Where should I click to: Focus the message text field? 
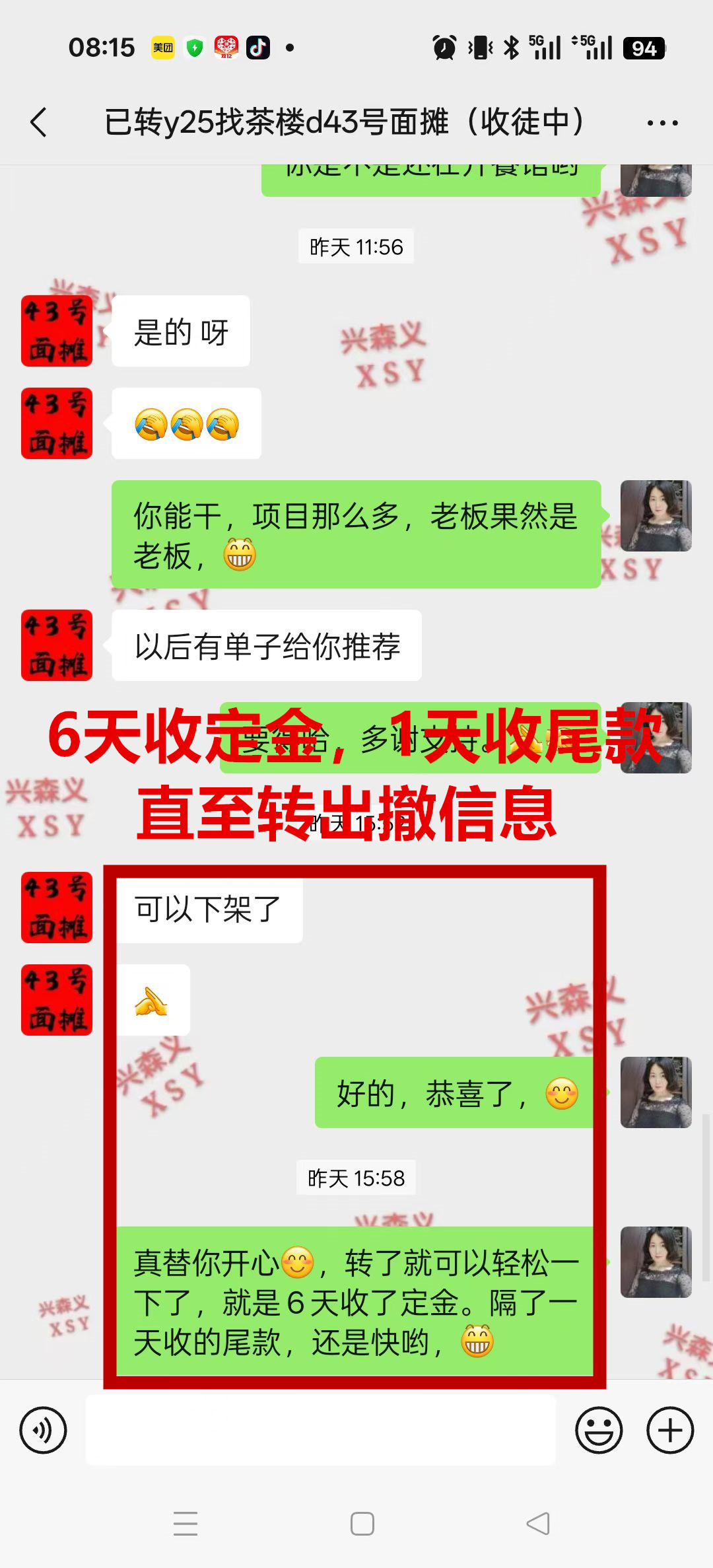click(320, 1430)
